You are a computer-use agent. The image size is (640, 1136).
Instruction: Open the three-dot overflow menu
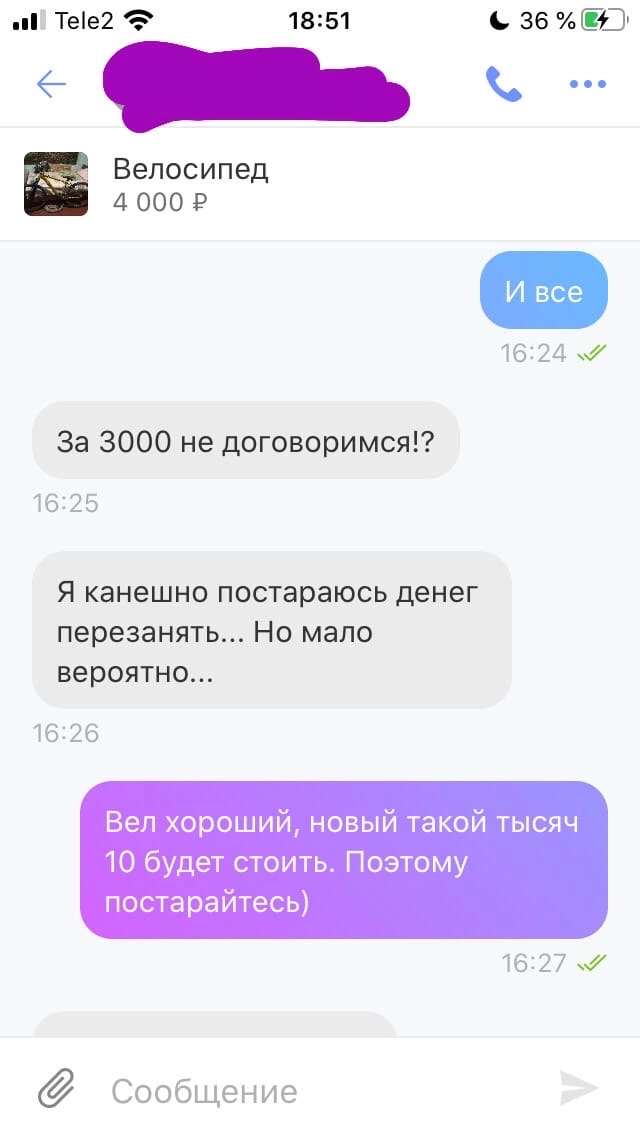pyautogui.click(x=587, y=84)
